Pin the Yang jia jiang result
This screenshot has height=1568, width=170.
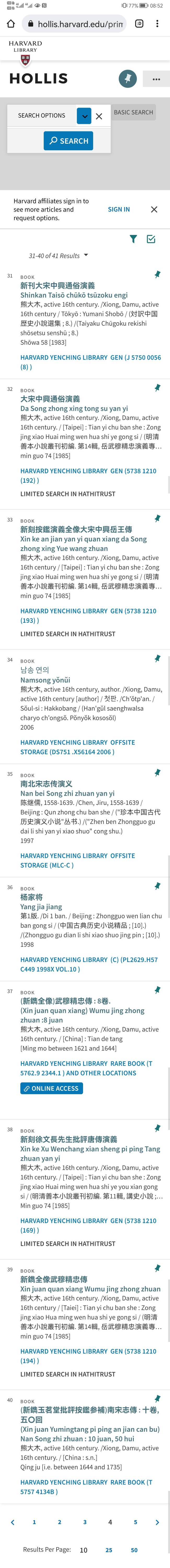[157, 886]
